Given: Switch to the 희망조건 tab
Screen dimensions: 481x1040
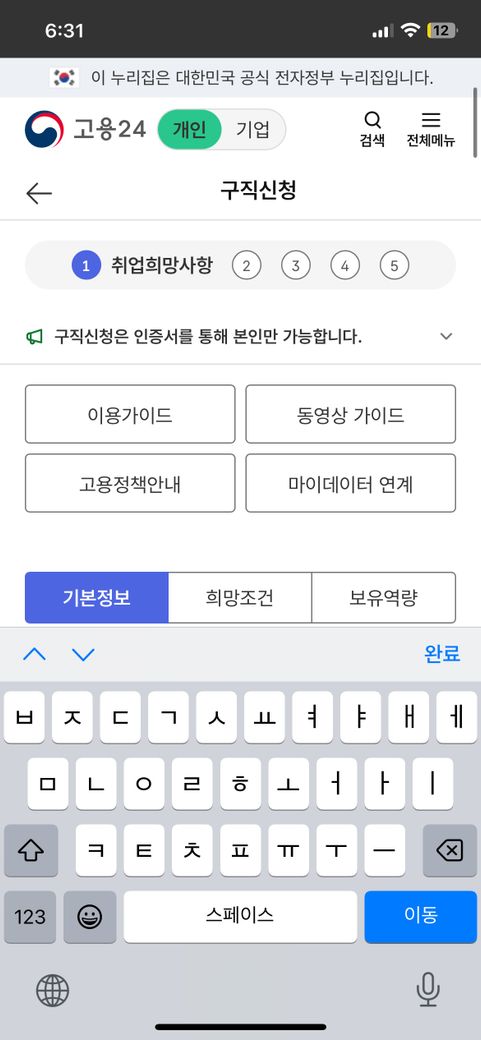Looking at the screenshot, I should (x=240, y=598).
